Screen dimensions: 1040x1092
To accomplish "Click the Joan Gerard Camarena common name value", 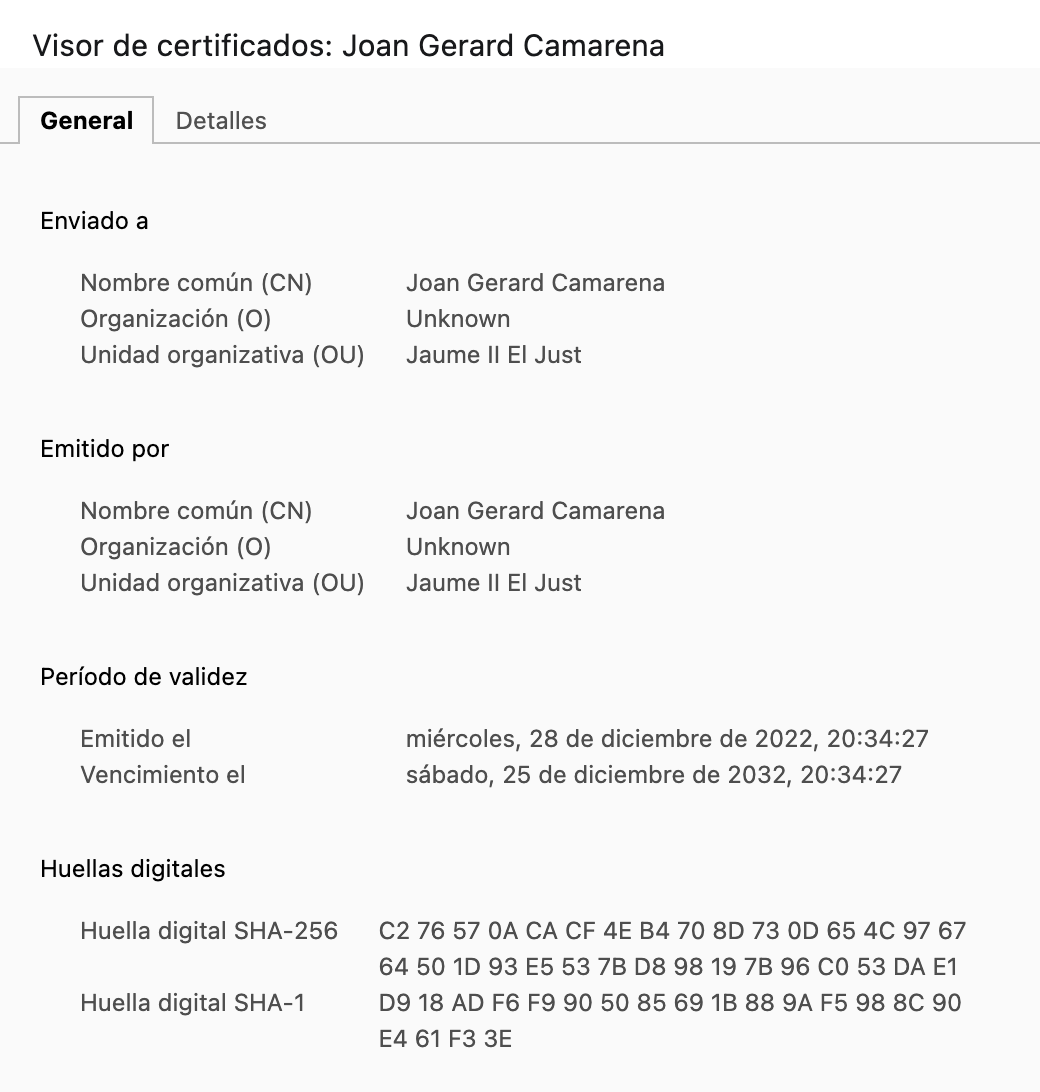I will [536, 283].
